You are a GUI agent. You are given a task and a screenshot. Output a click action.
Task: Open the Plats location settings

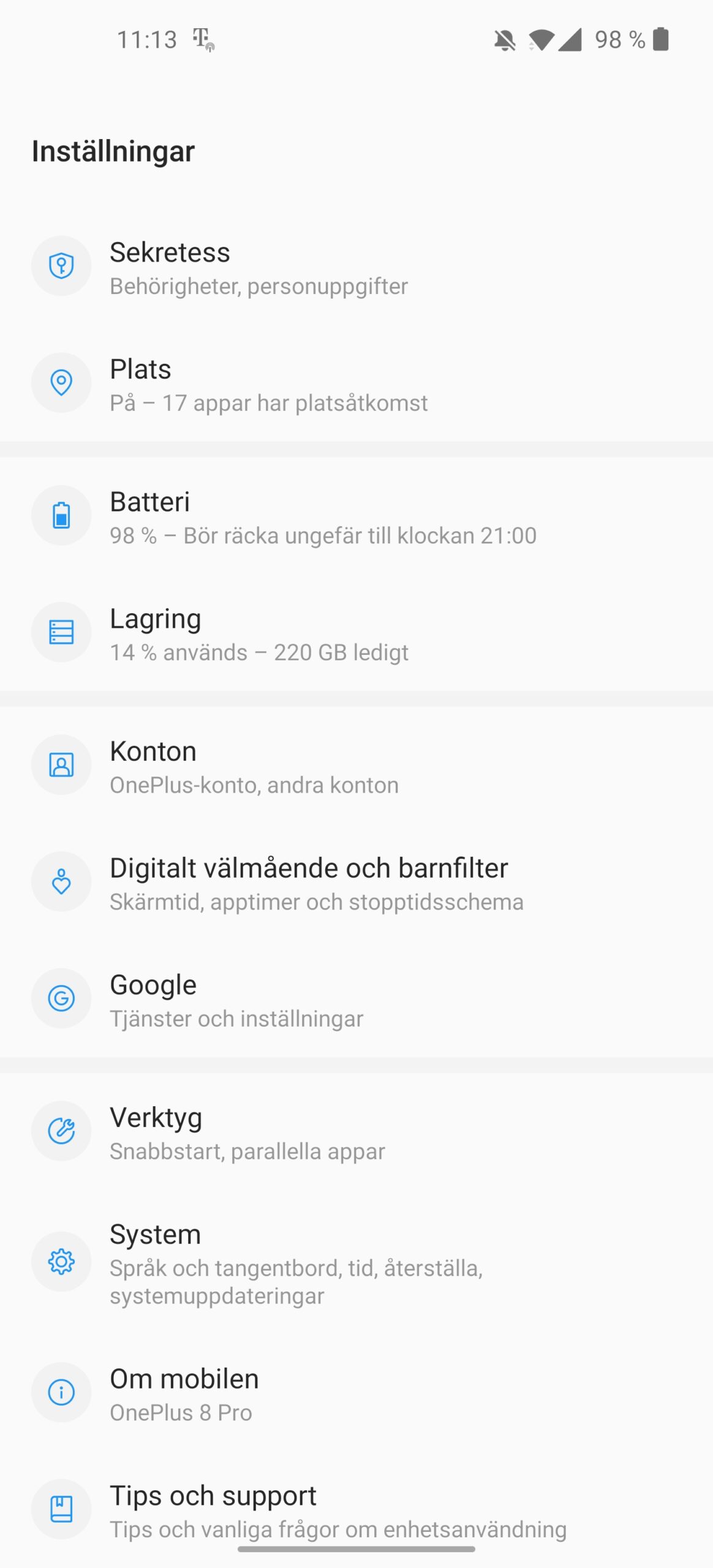(356, 383)
